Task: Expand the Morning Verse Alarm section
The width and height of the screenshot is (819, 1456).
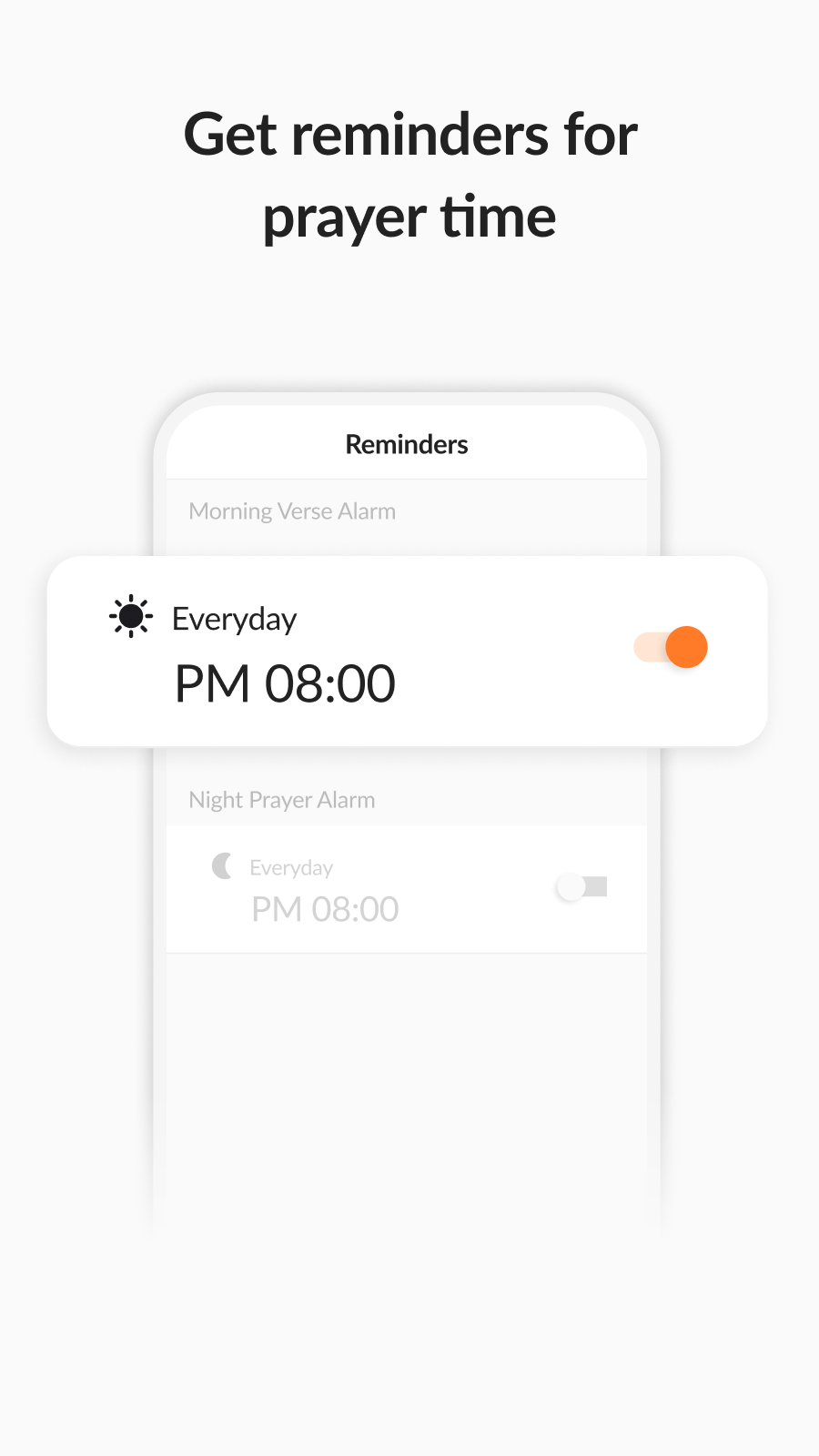Action: tap(292, 511)
